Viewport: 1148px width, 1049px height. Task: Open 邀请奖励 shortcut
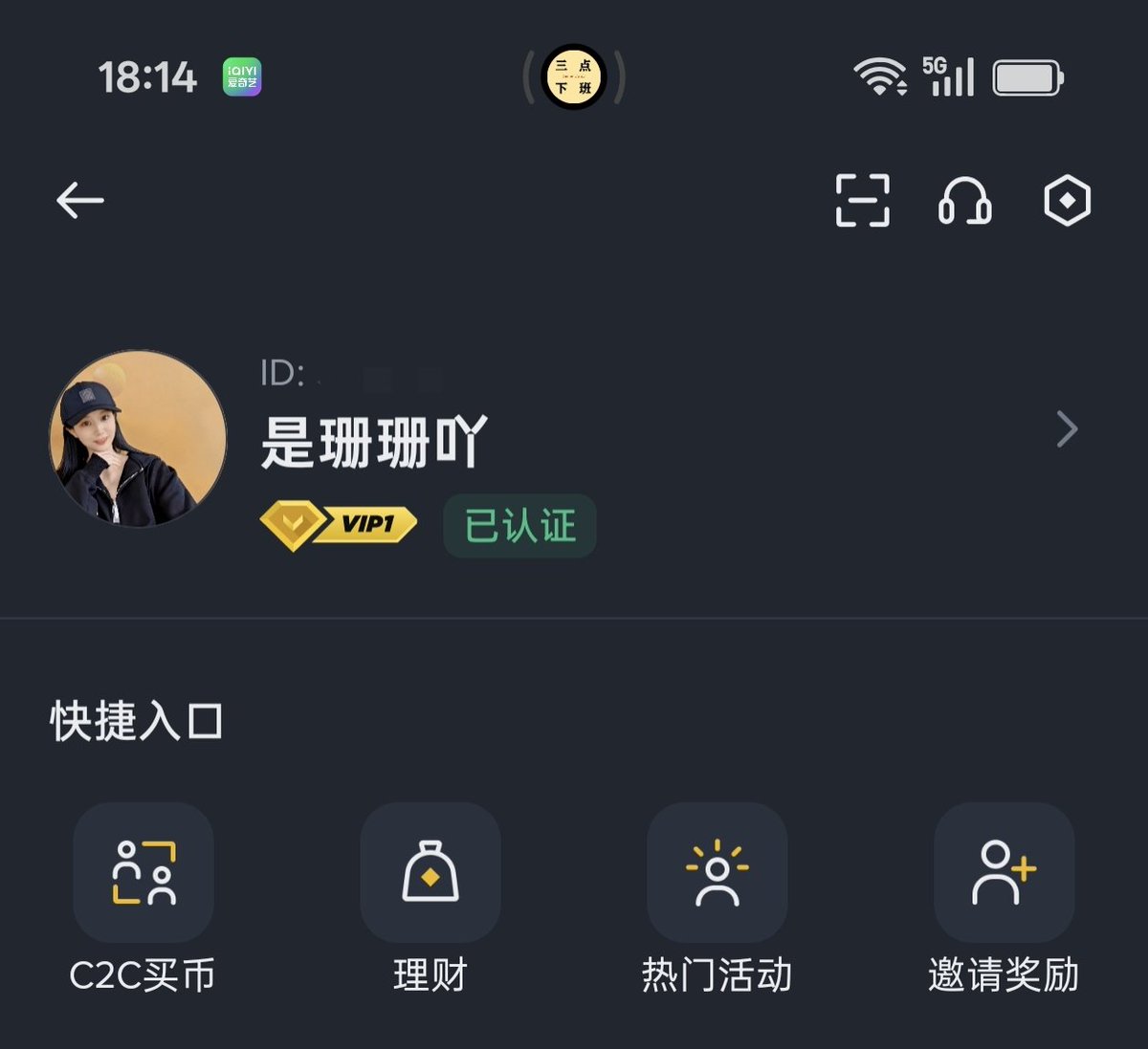1004,872
